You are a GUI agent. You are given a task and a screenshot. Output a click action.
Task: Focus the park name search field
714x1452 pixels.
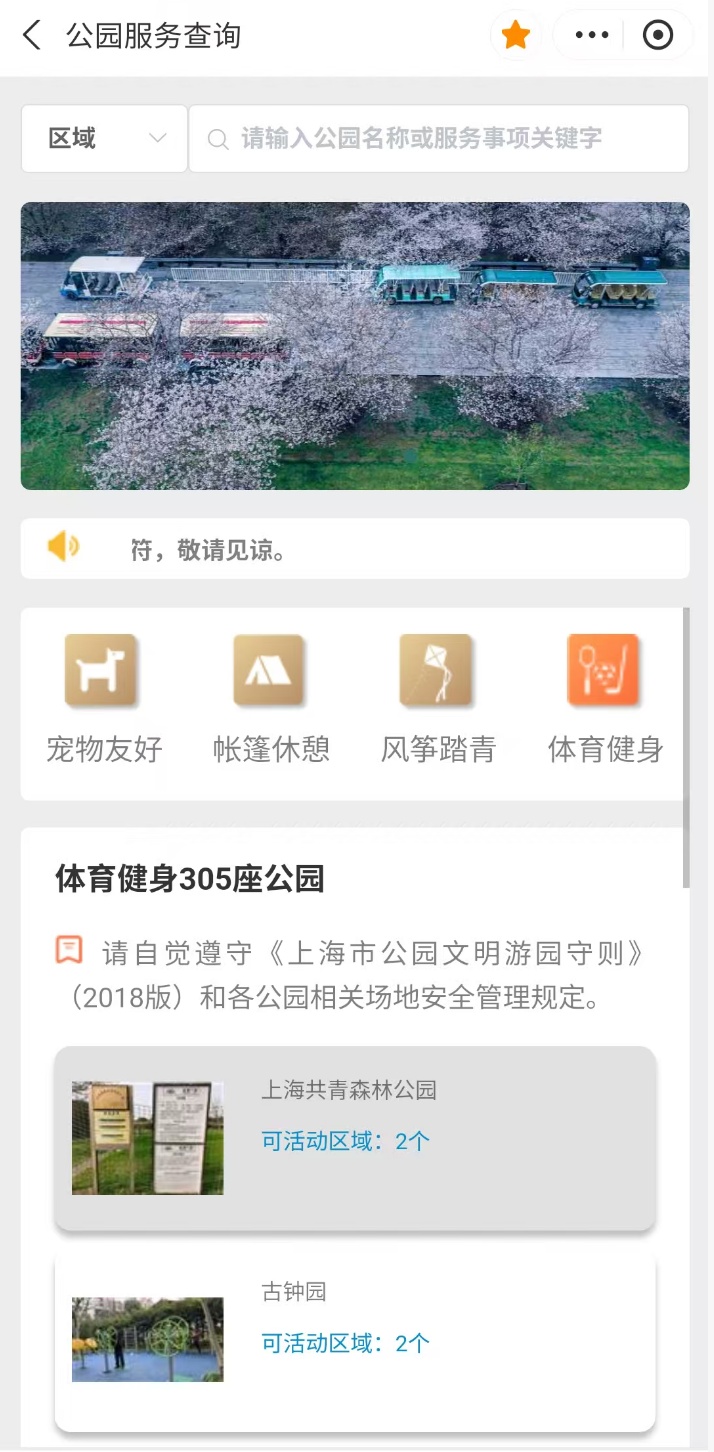click(x=438, y=139)
